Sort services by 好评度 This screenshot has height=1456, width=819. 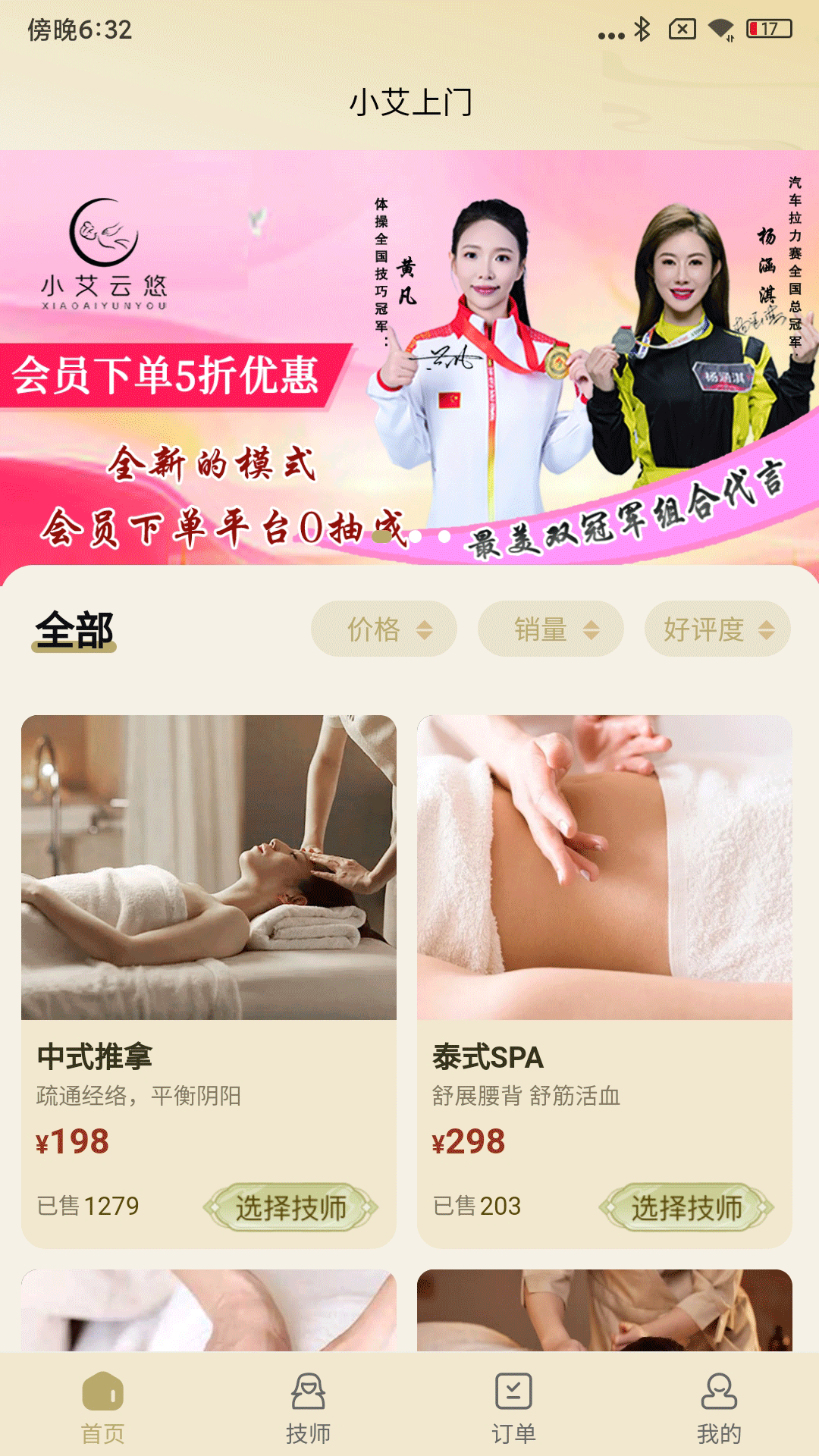click(x=717, y=629)
